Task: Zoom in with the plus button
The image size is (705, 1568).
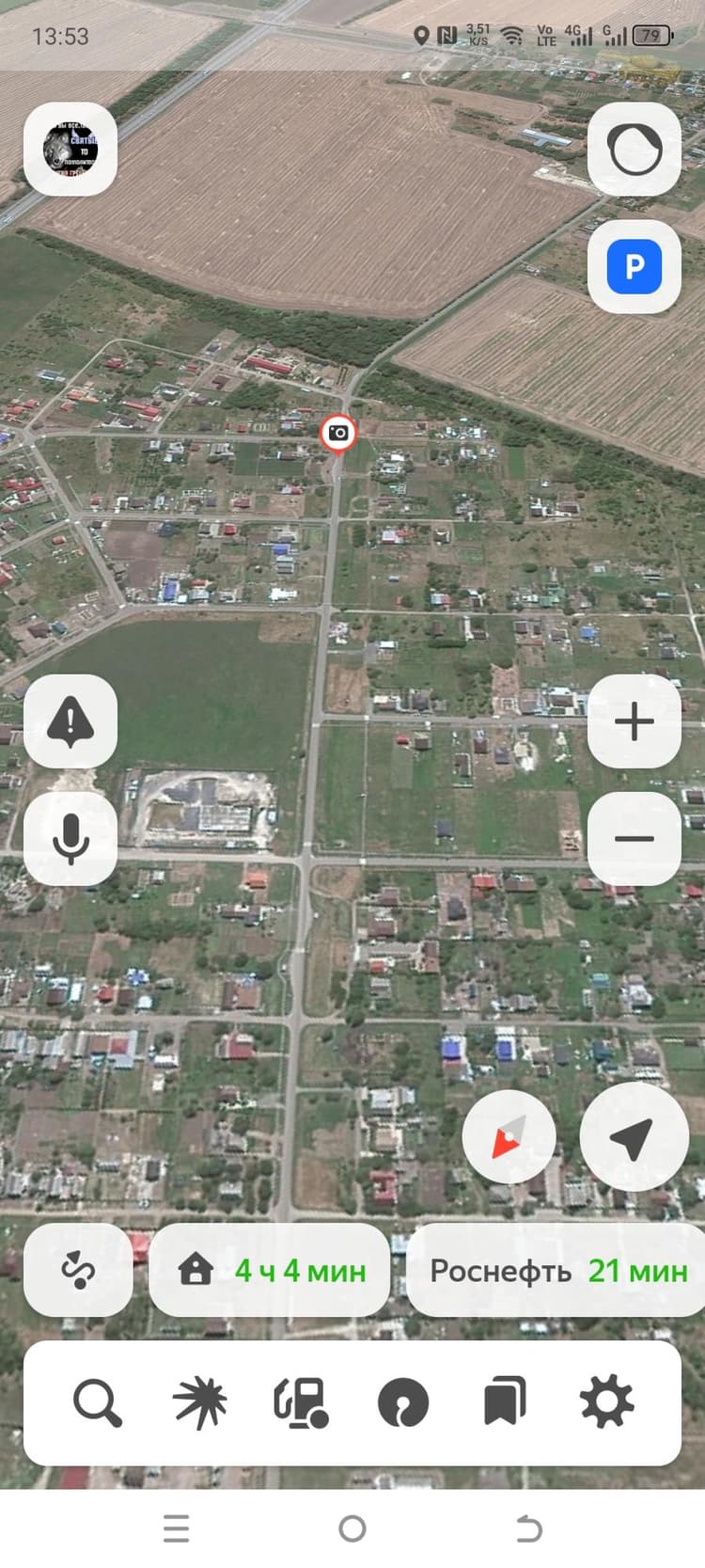Action: click(x=634, y=721)
